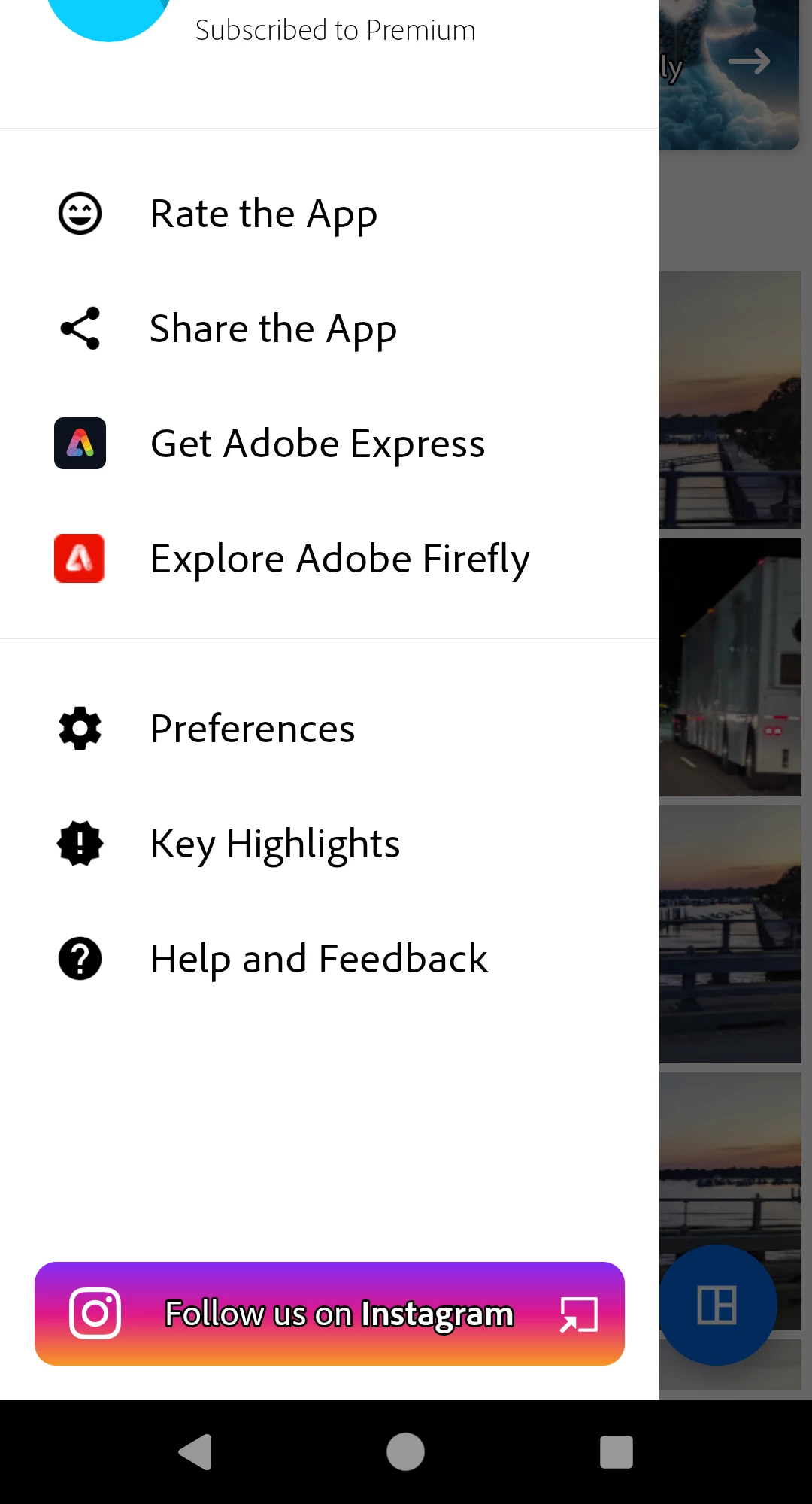Go back with system back button
The height and width of the screenshot is (1504, 812).
[x=195, y=1451]
